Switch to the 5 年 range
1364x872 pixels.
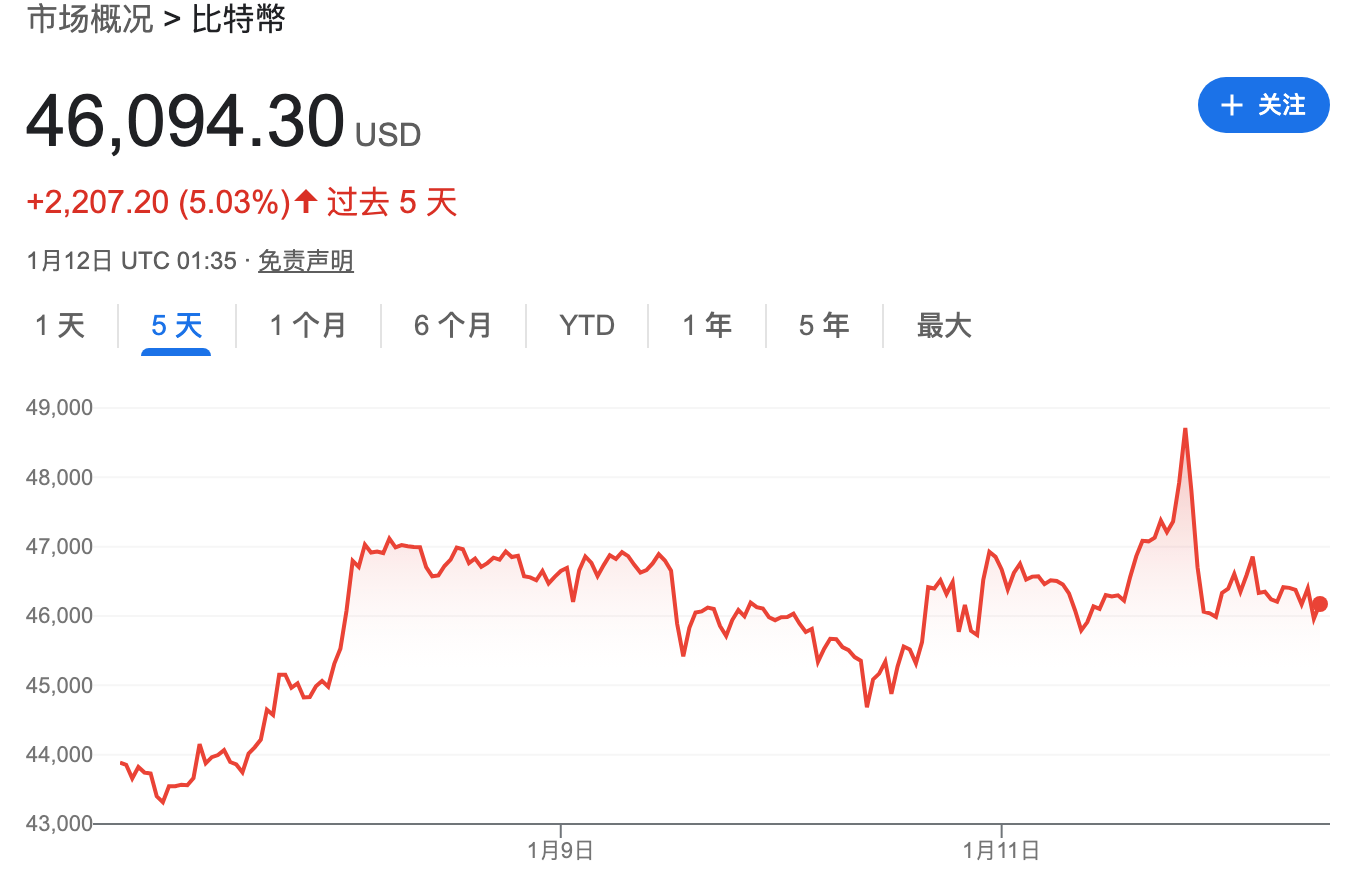pyautogui.click(x=824, y=325)
